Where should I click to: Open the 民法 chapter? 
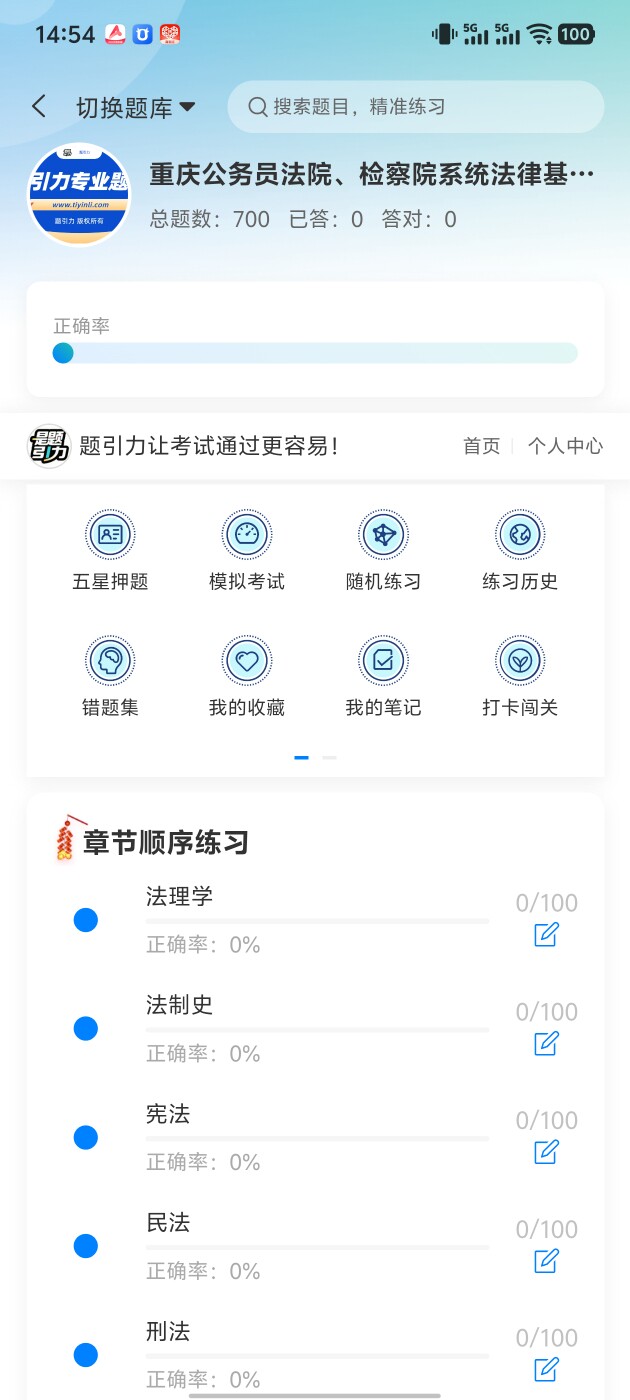click(168, 1223)
